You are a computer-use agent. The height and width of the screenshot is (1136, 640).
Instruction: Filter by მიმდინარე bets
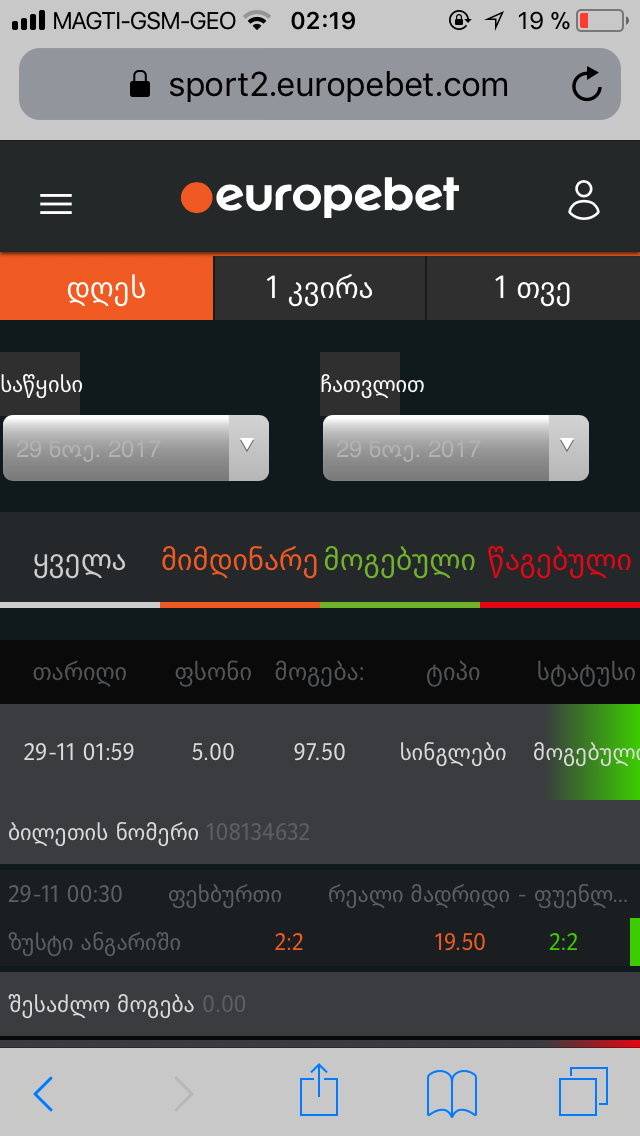tap(240, 562)
